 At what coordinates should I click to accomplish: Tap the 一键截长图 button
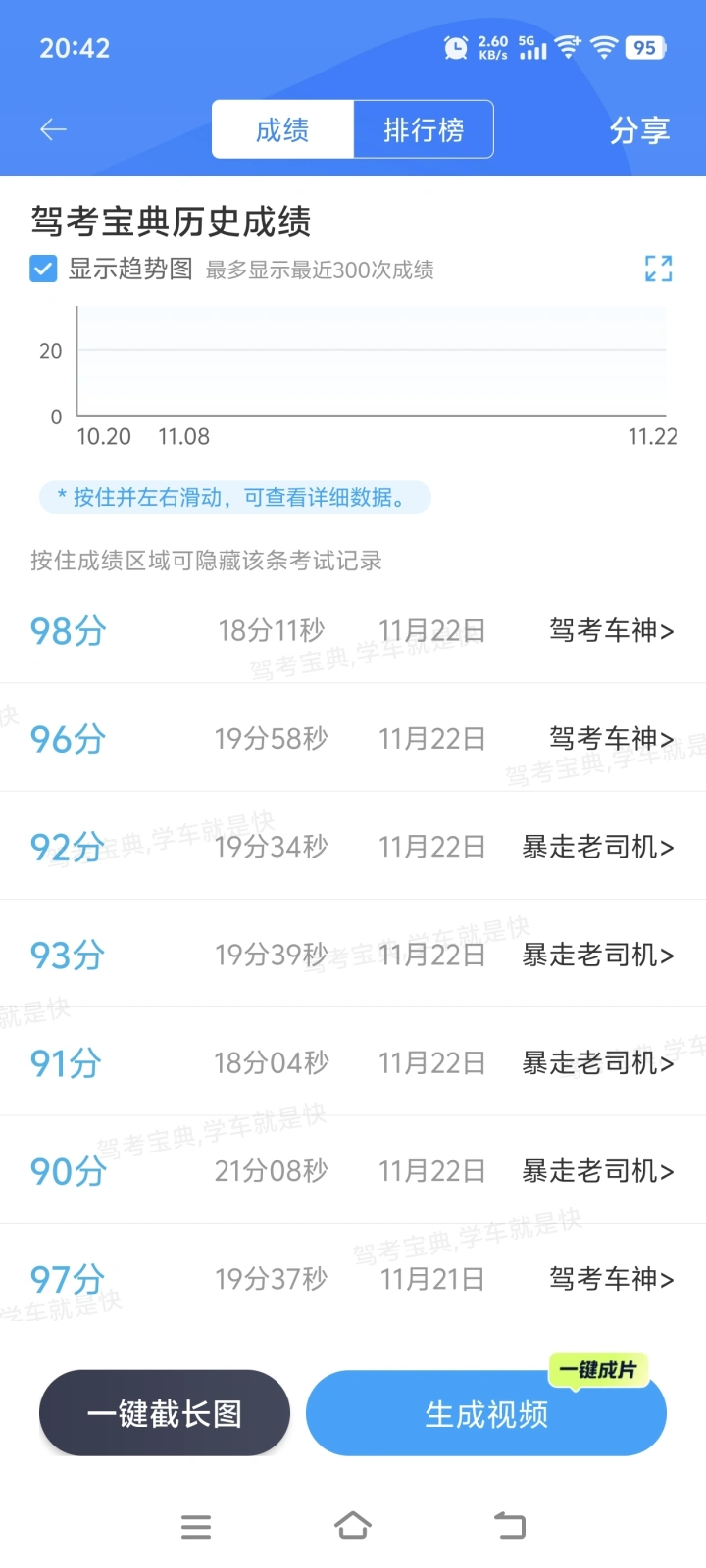coord(165,1413)
